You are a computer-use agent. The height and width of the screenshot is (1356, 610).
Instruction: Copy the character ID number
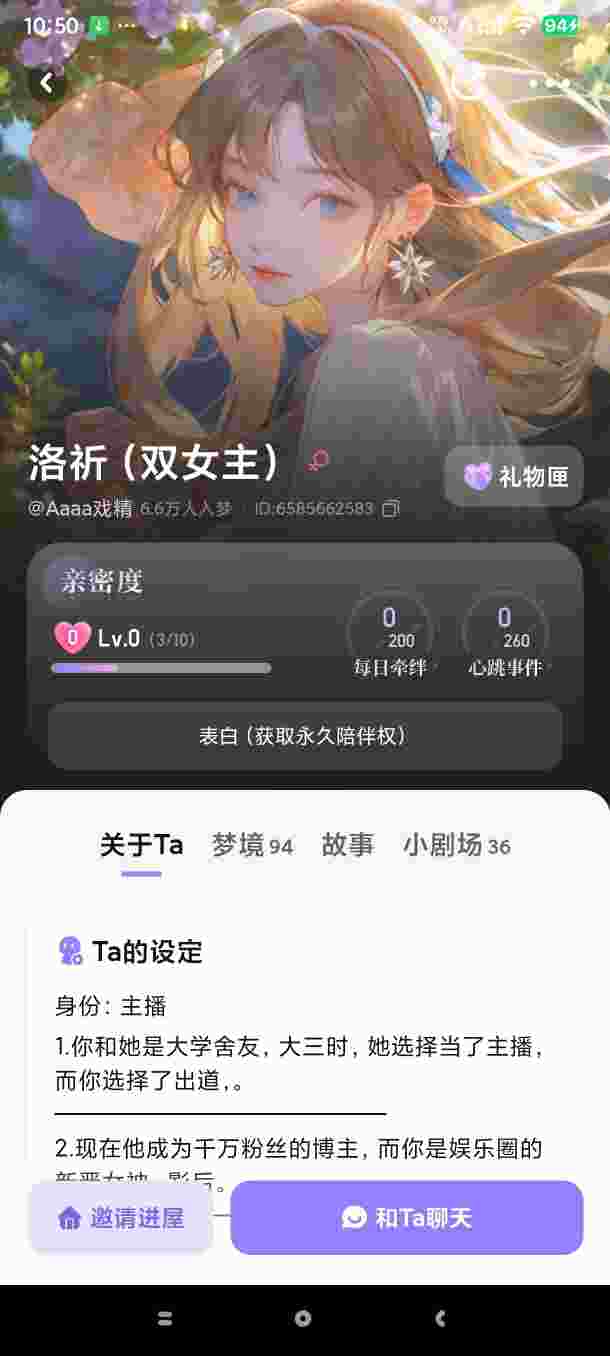[391, 509]
